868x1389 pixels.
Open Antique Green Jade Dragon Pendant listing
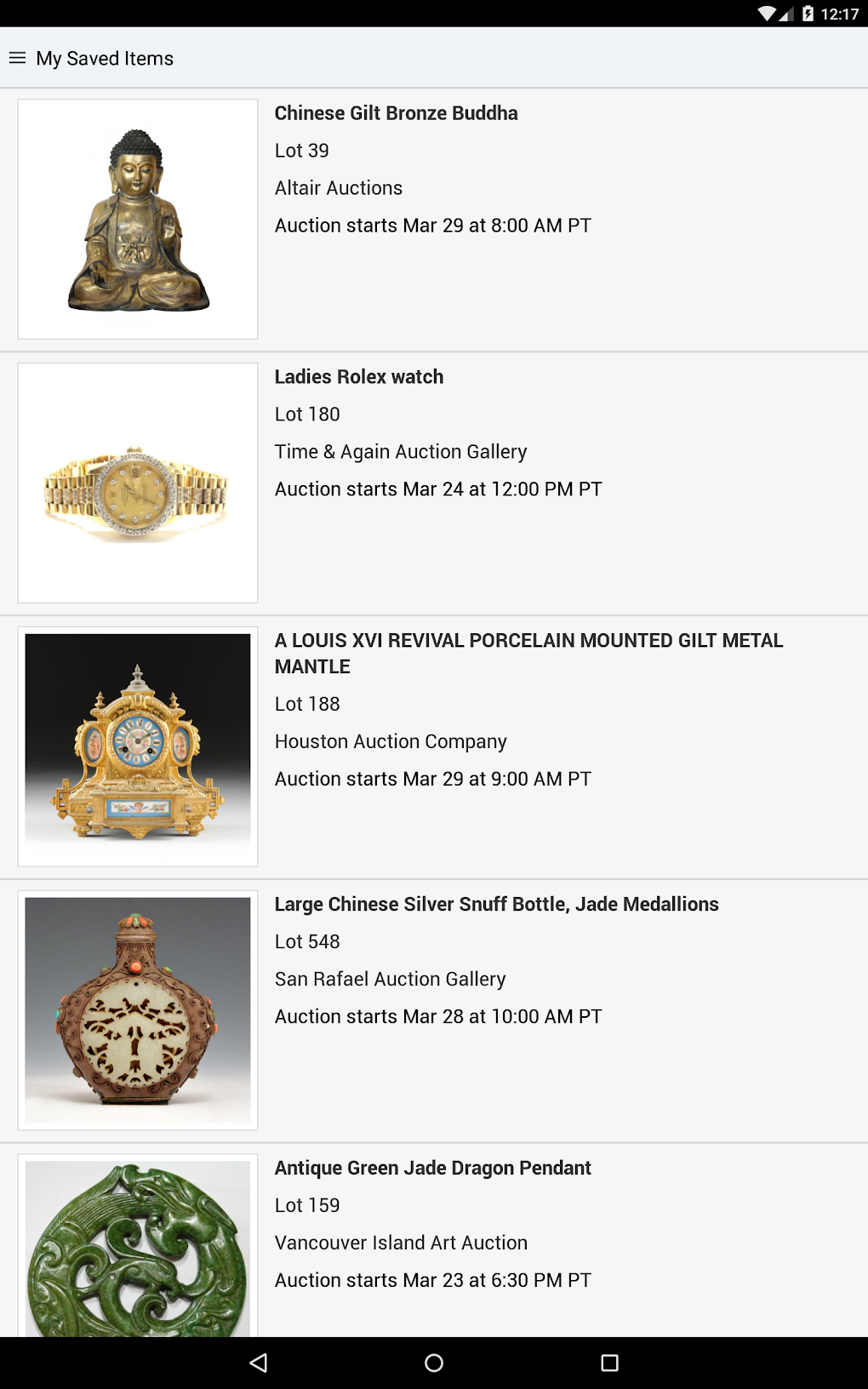pos(432,1168)
